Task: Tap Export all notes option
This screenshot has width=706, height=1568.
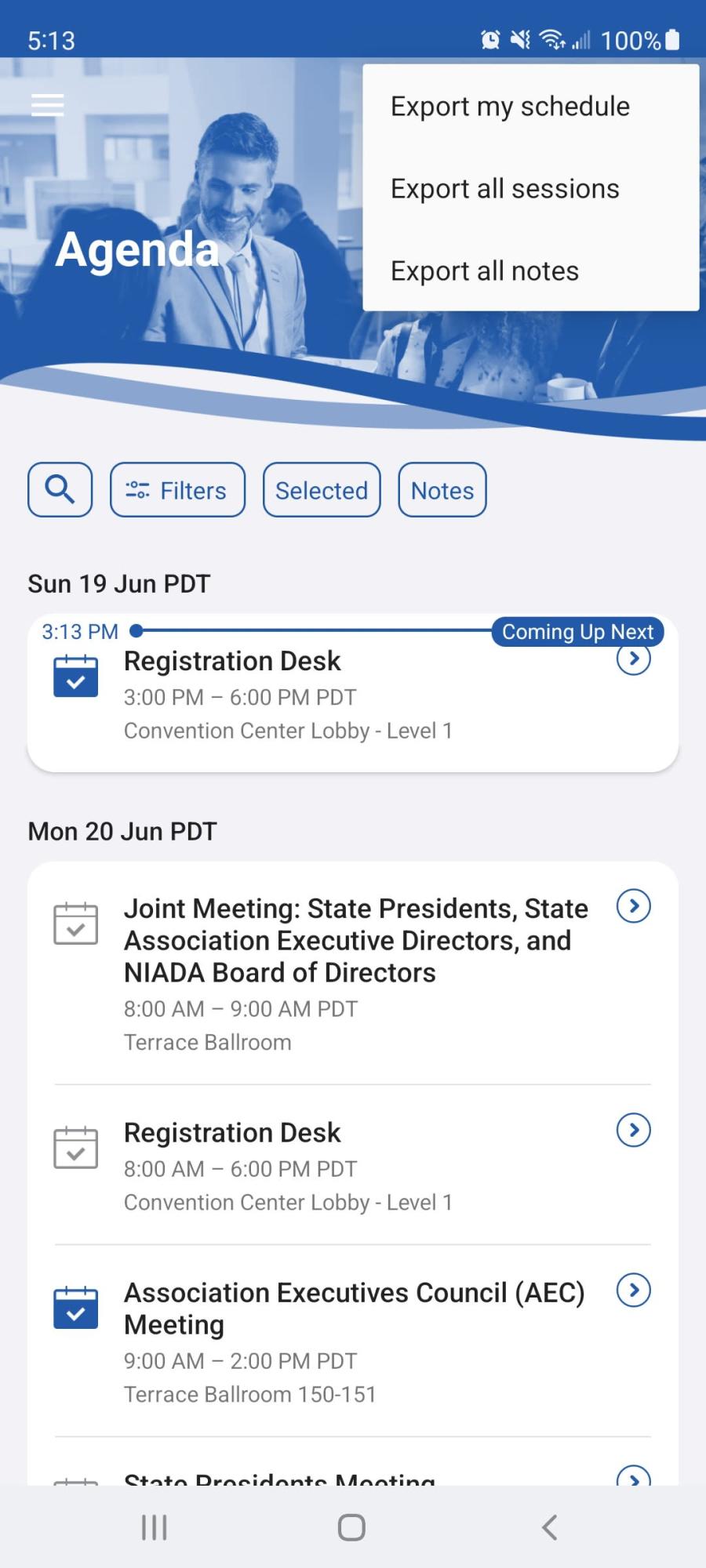Action: 484,271
